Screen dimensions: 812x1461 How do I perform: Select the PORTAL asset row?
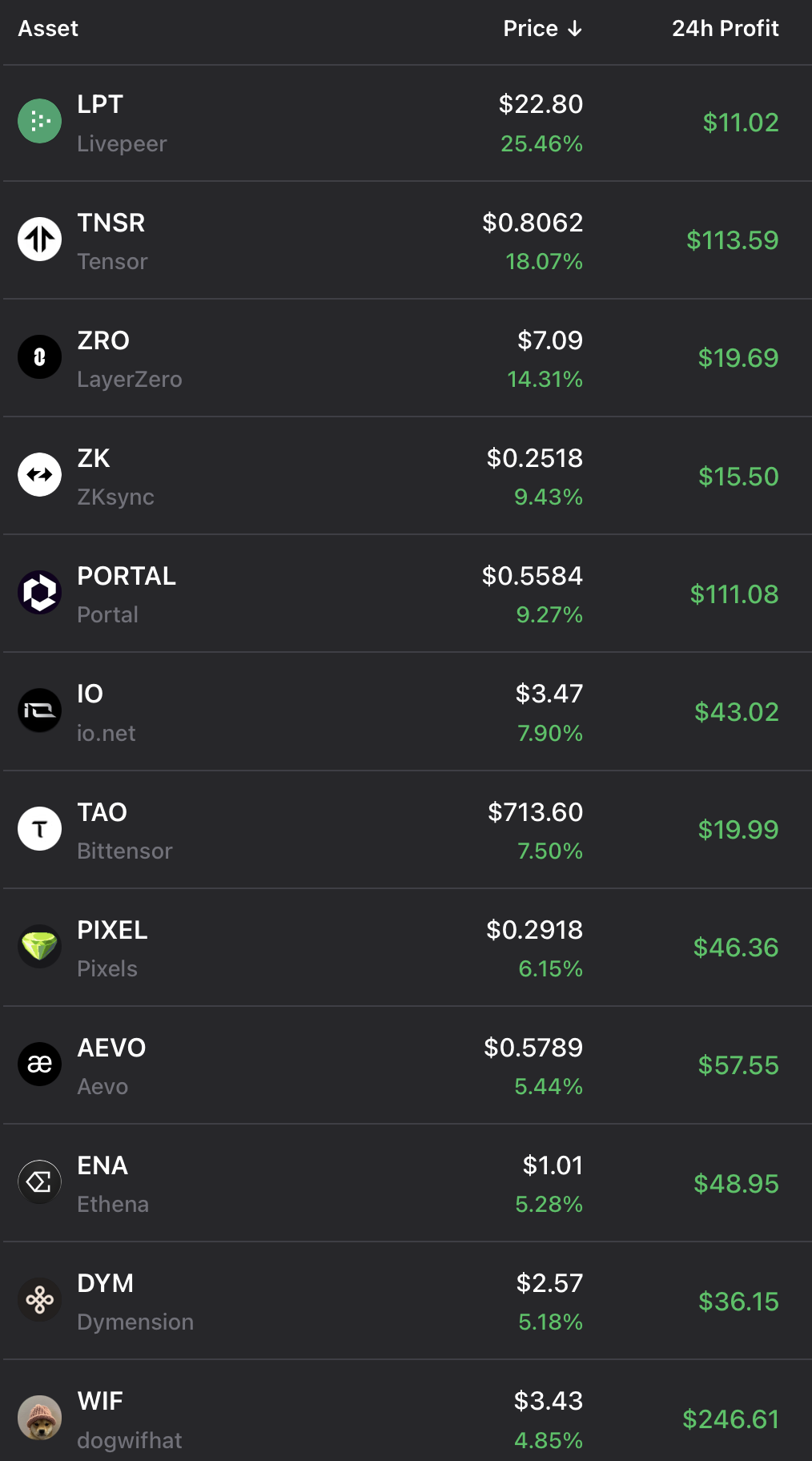point(405,594)
